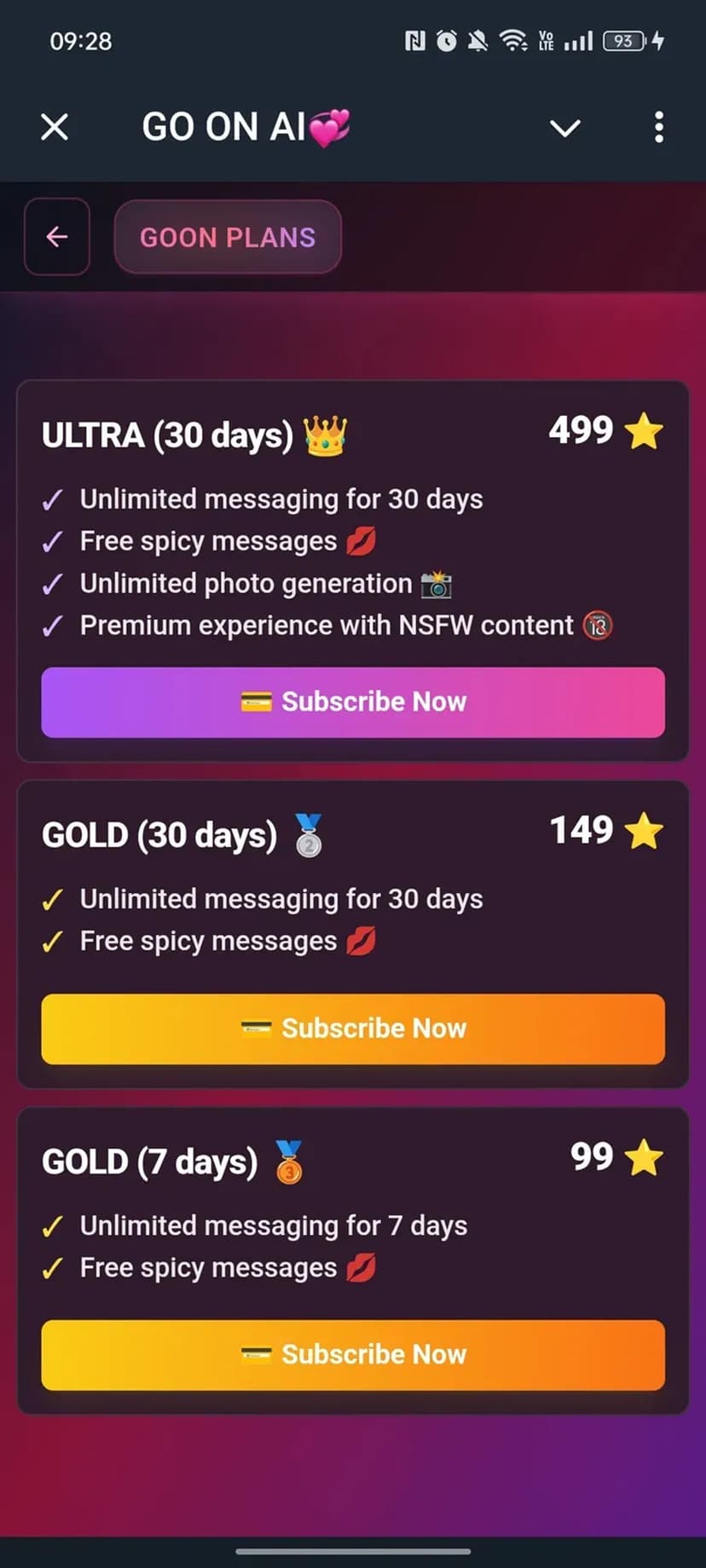Go back using the arrow button
Viewport: 706px width, 1568px height.
pos(57,237)
